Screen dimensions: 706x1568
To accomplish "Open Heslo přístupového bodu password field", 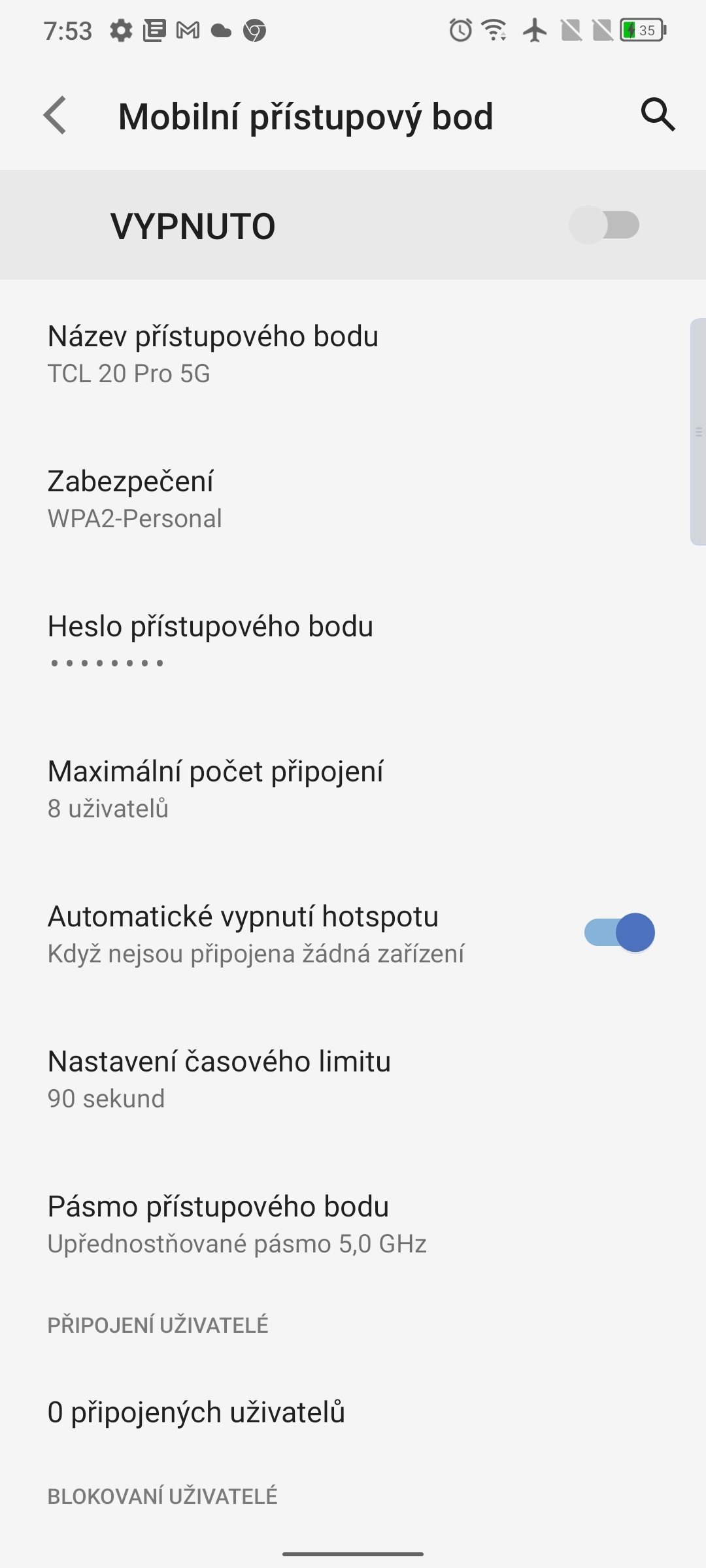I will (353, 643).
